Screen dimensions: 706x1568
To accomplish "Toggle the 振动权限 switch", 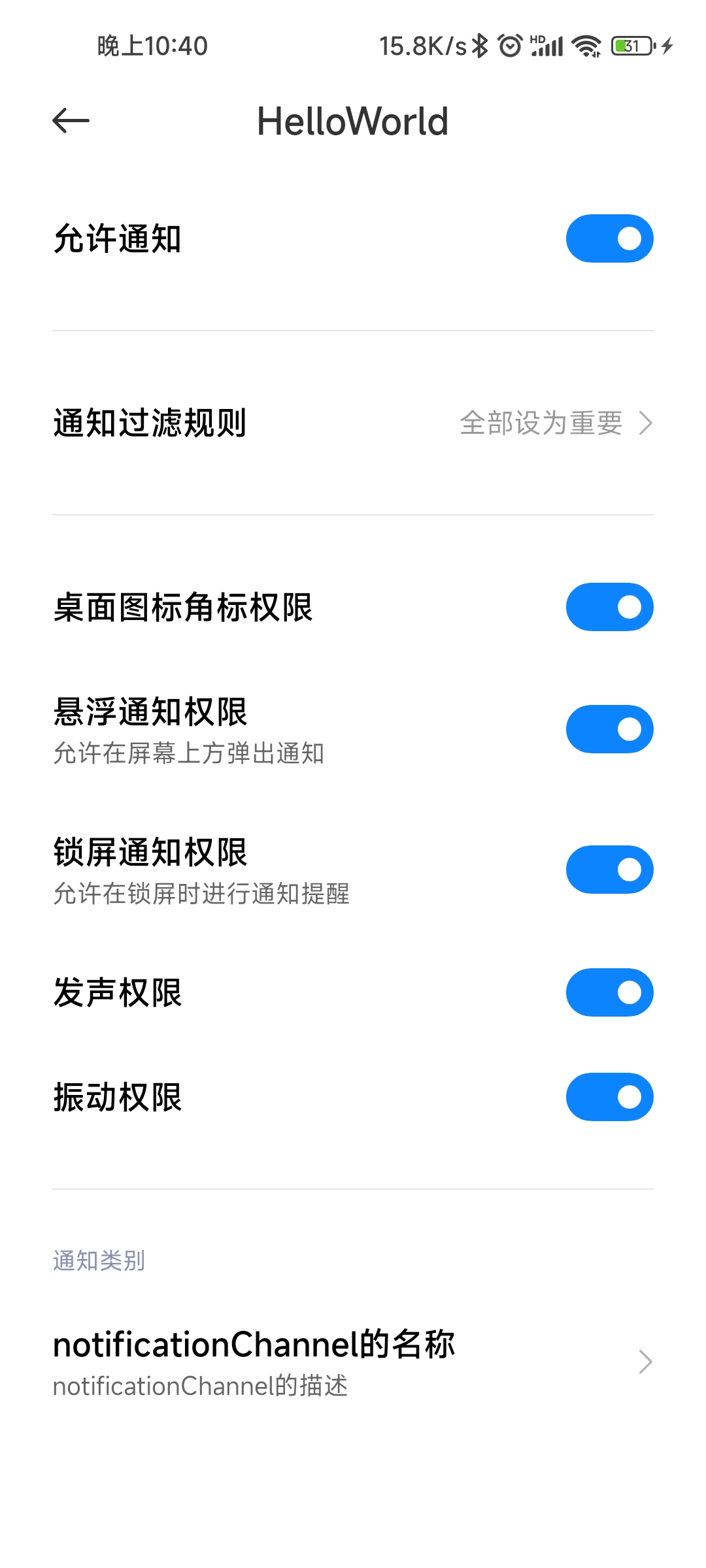I will click(x=609, y=1097).
